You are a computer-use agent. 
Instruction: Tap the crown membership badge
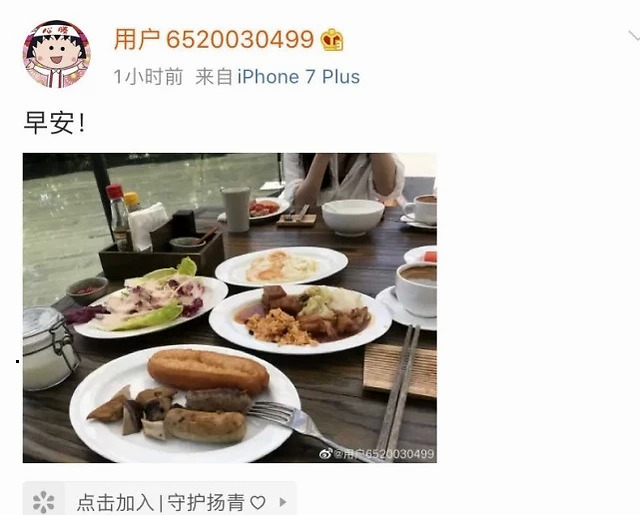[x=332, y=40]
